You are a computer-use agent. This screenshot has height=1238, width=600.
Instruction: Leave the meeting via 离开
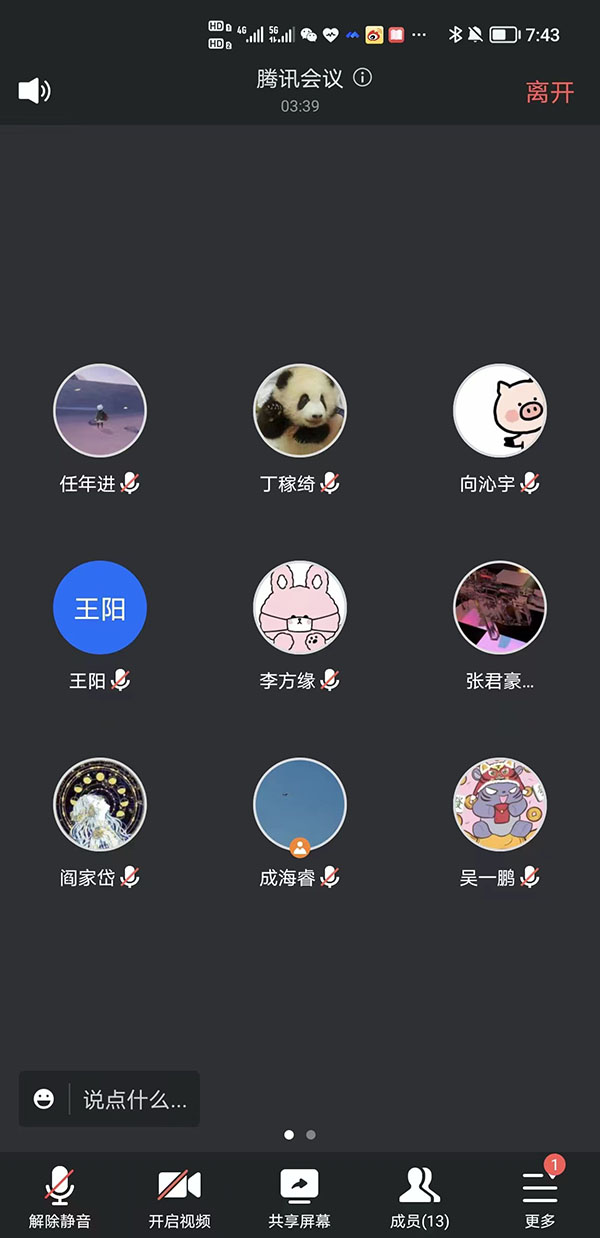[x=550, y=92]
